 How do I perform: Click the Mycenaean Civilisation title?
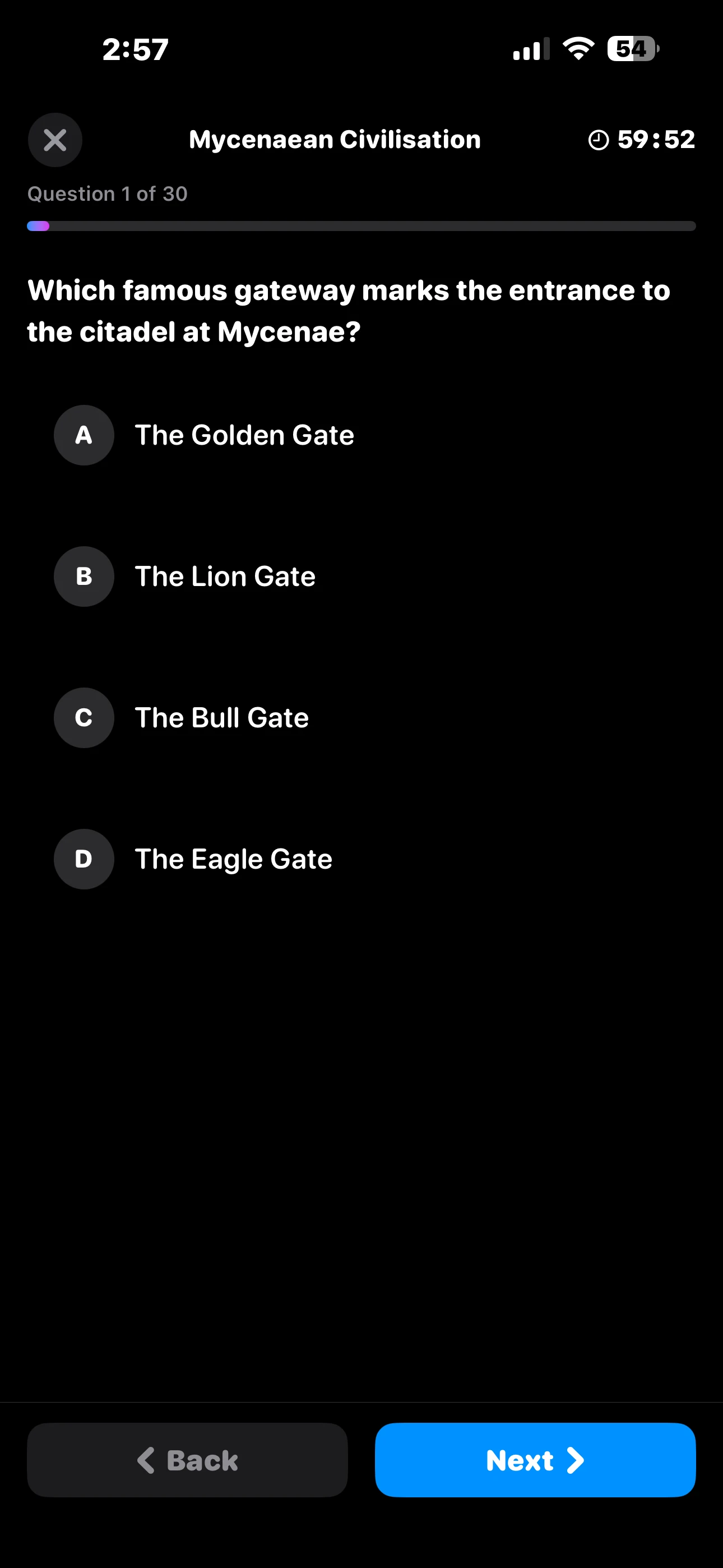pos(335,140)
